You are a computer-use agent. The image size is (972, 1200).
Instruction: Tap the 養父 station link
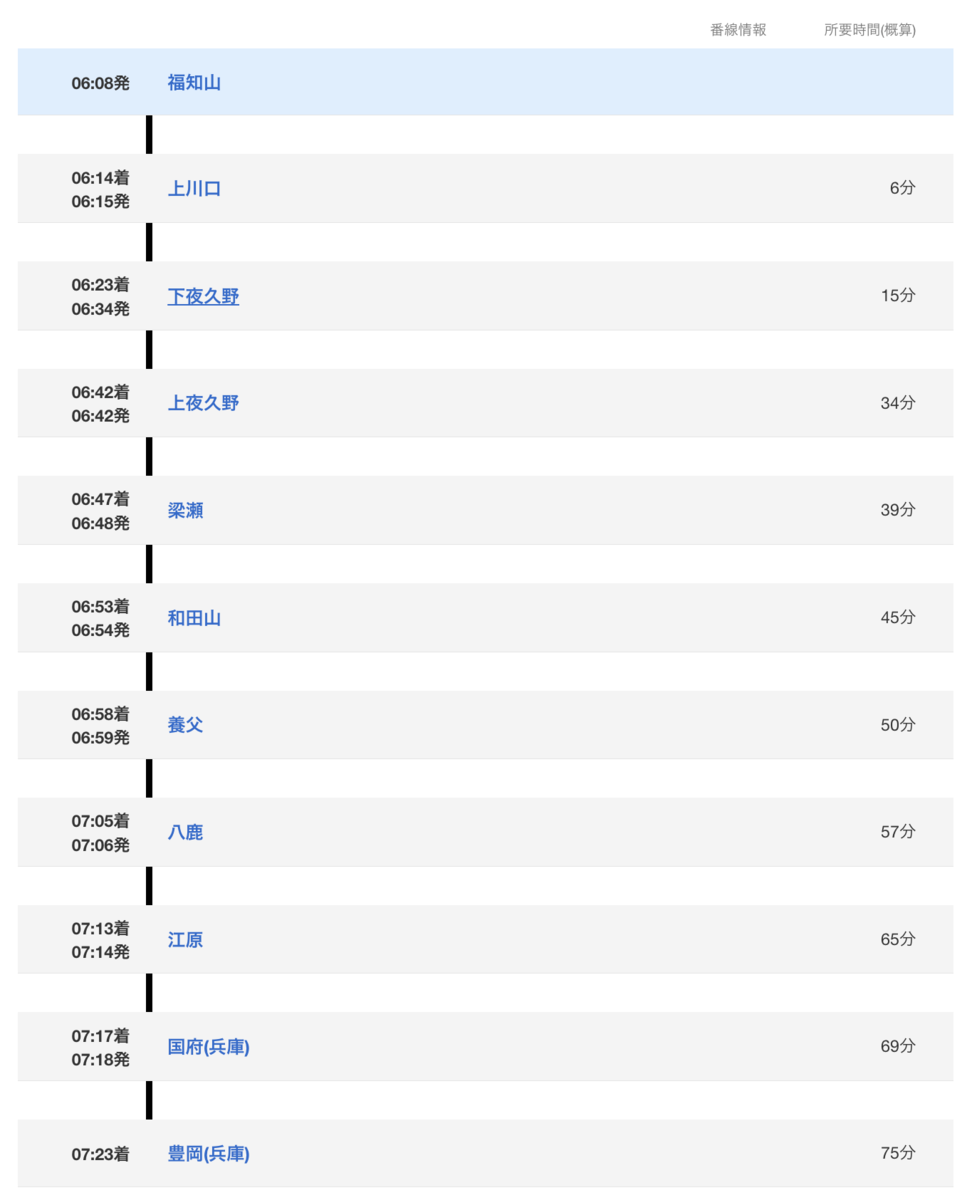[x=185, y=725]
